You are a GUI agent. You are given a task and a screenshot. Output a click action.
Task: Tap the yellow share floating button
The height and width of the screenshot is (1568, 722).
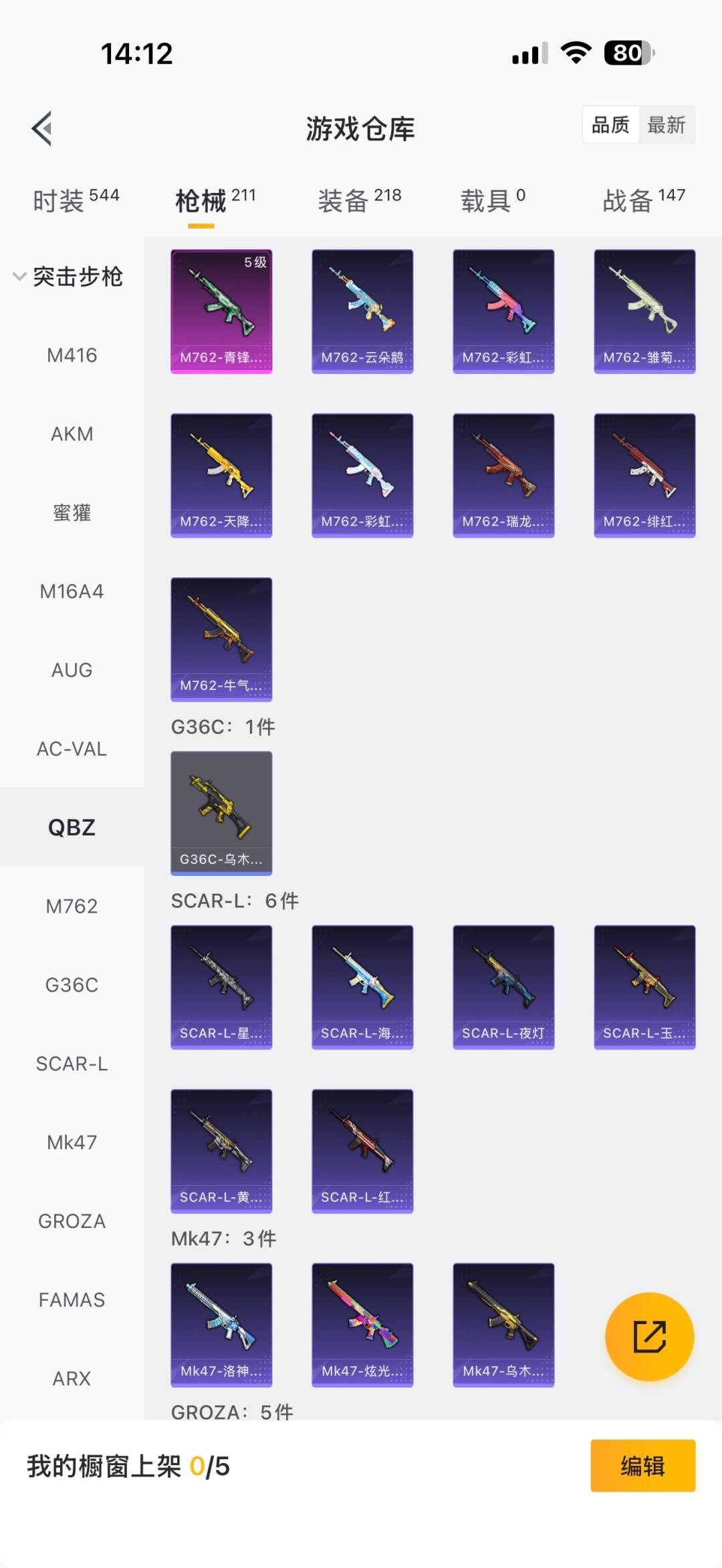click(x=649, y=1337)
